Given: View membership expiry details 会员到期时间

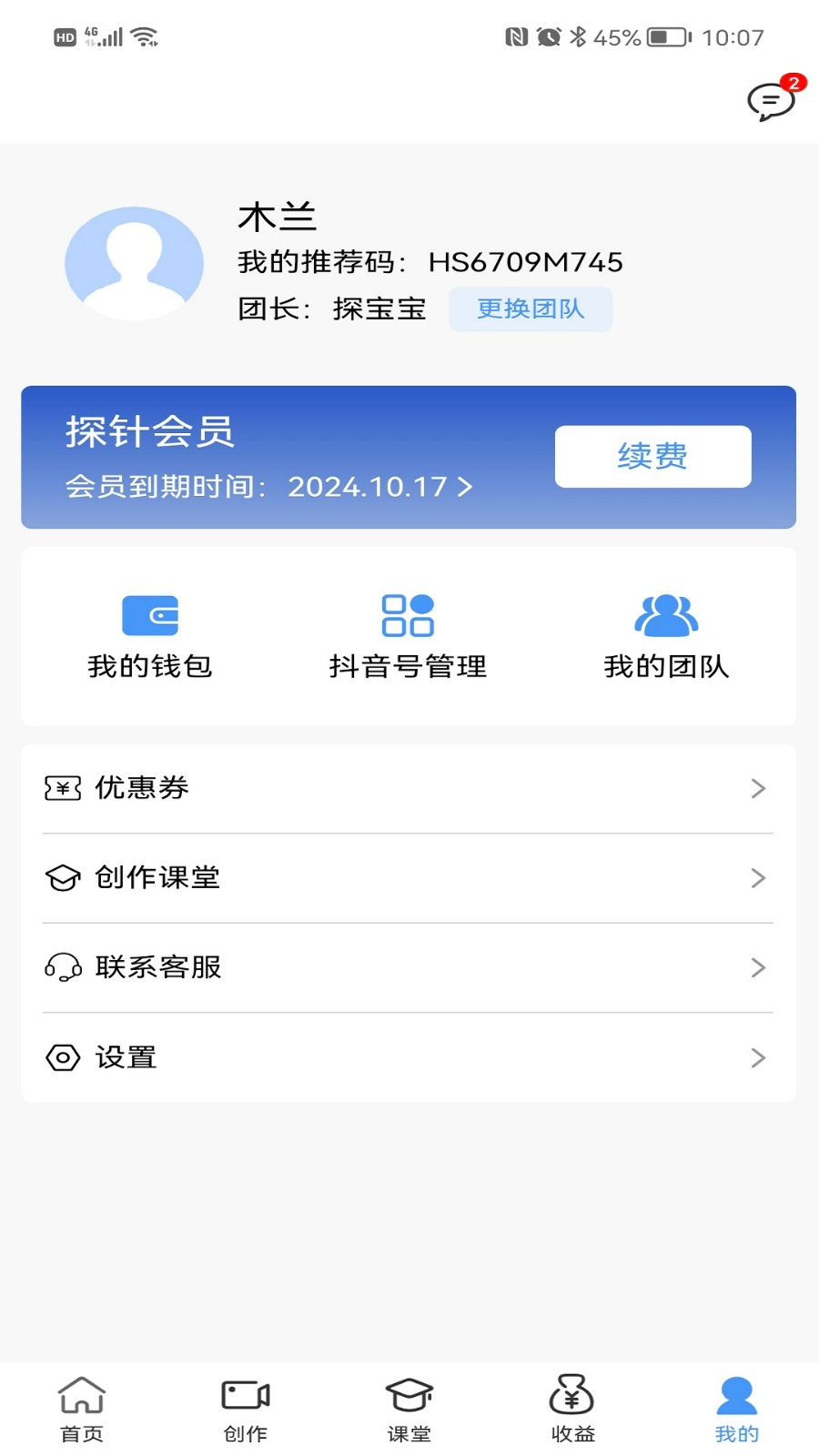Looking at the screenshot, I should click(268, 487).
